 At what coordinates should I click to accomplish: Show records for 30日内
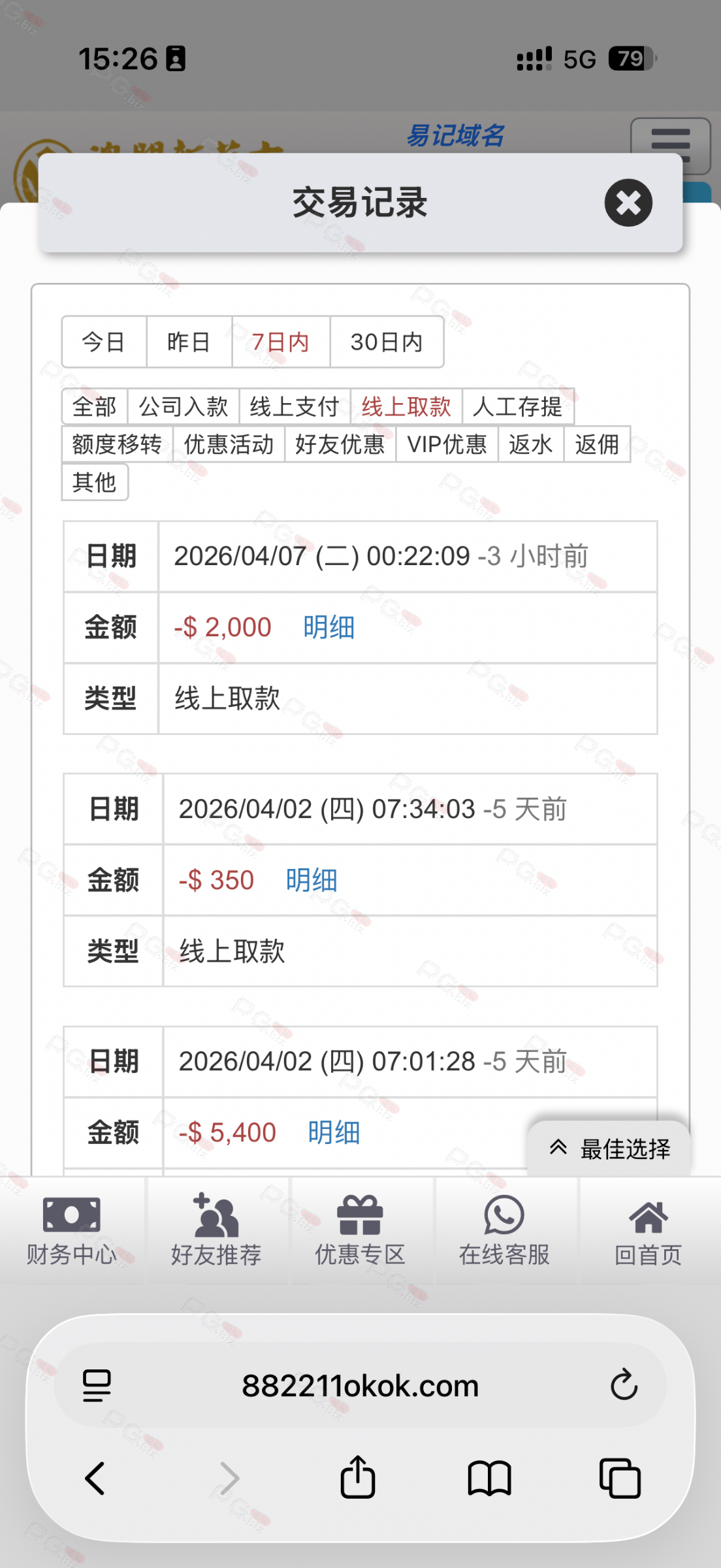click(387, 342)
